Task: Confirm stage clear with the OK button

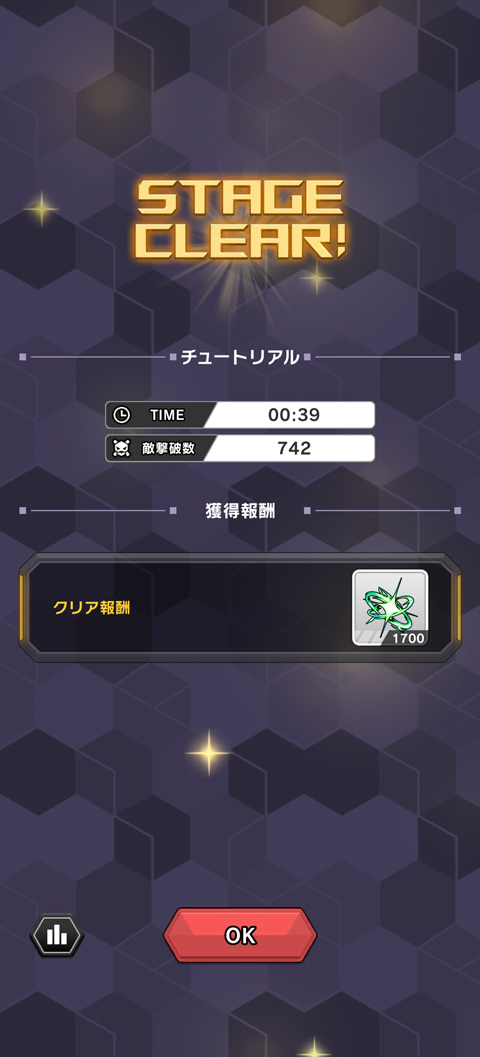Action: pyautogui.click(x=240, y=935)
